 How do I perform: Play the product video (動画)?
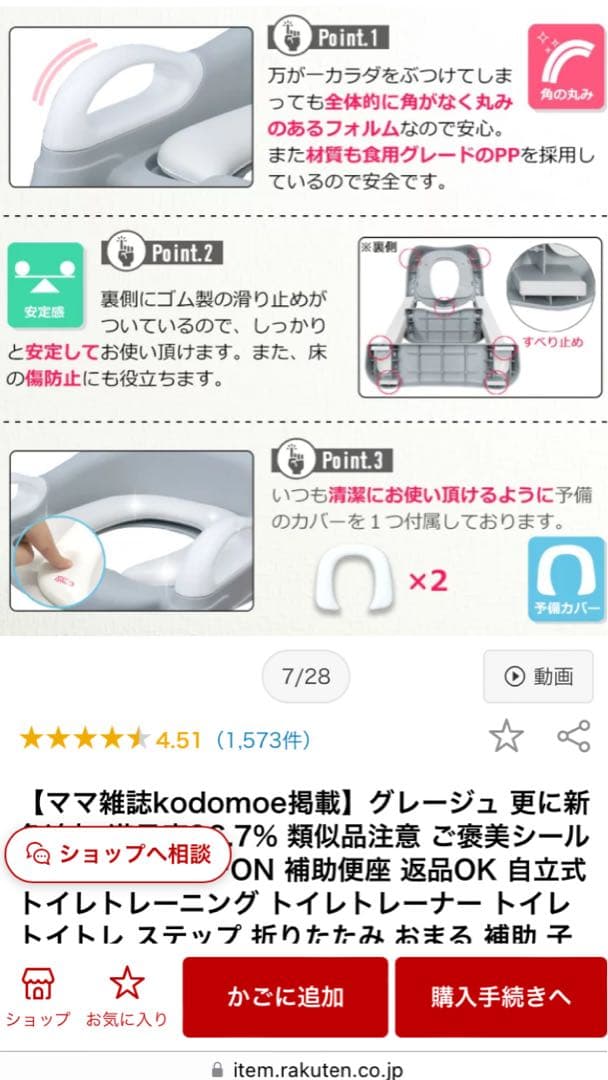[538, 677]
